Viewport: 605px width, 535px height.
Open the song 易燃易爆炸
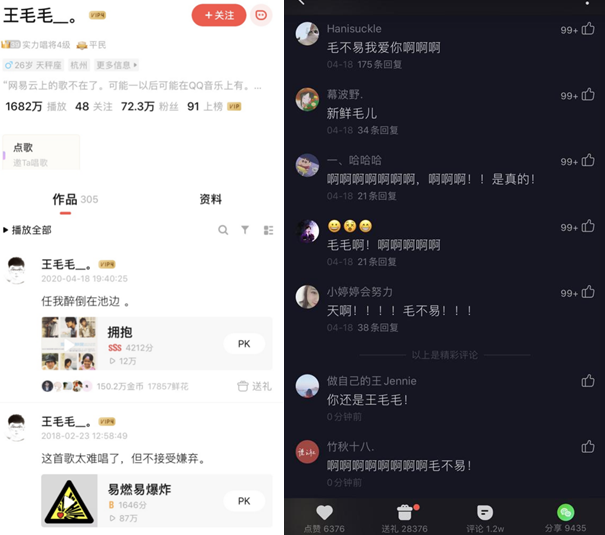(x=141, y=489)
